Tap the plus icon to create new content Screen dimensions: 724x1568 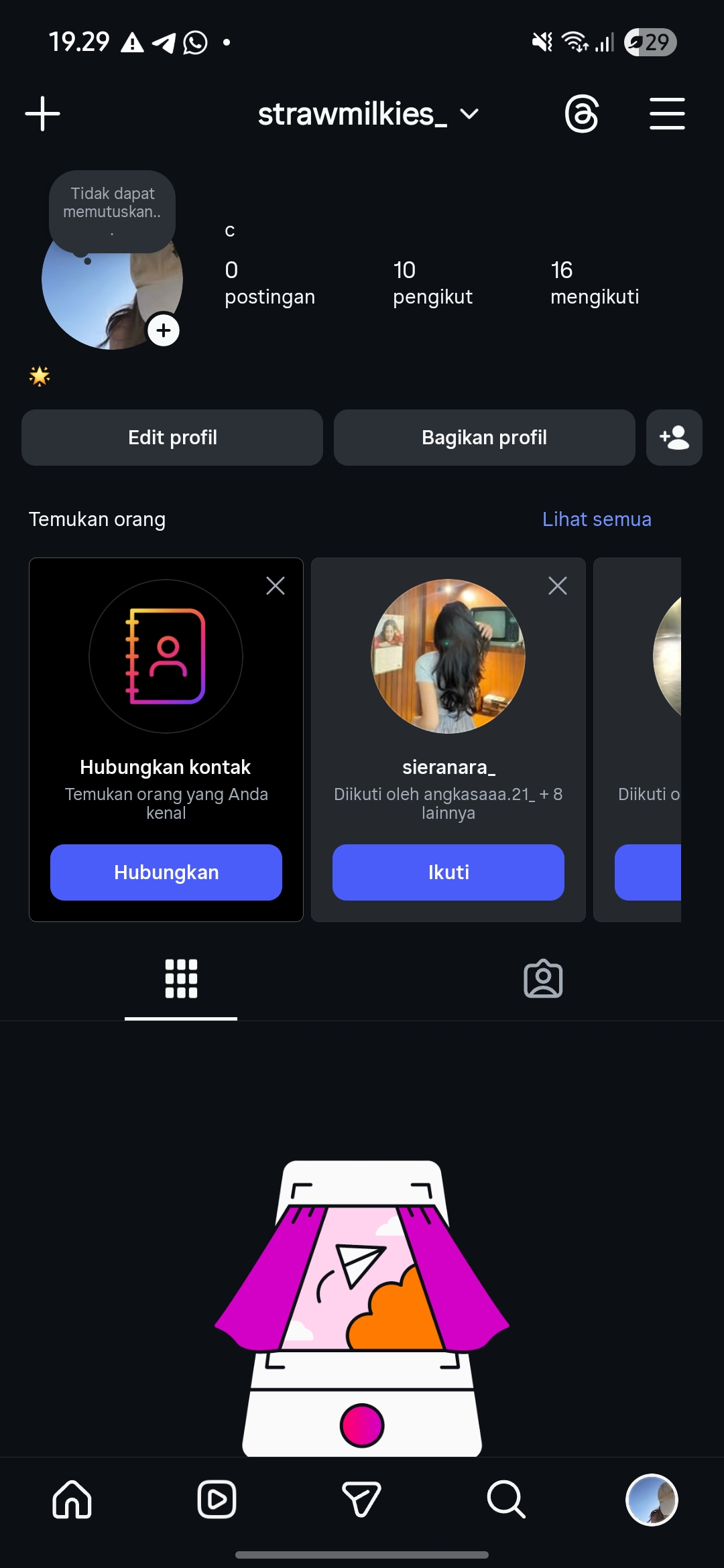tap(42, 114)
